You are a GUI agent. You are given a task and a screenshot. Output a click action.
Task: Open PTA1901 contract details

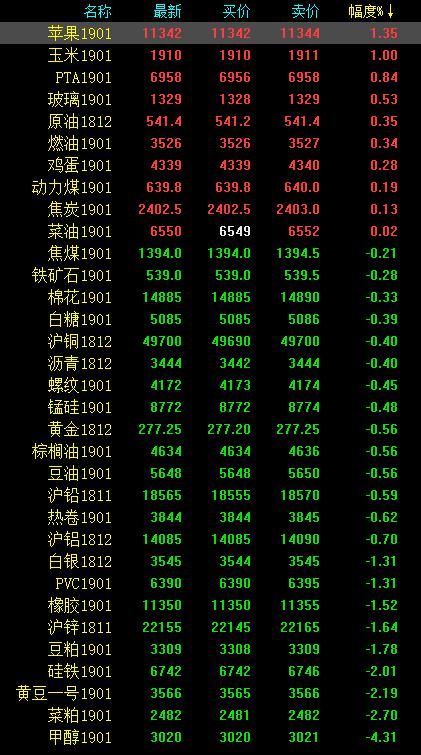pyautogui.click(x=210, y=78)
